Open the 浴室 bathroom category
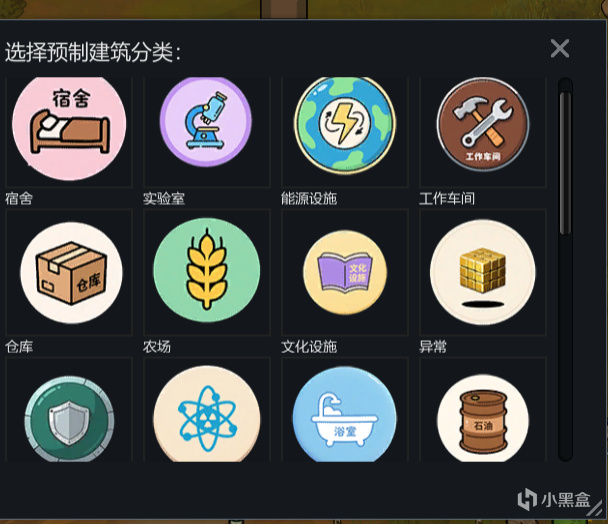Image resolution: width=608 pixels, height=524 pixels. pyautogui.click(x=345, y=417)
